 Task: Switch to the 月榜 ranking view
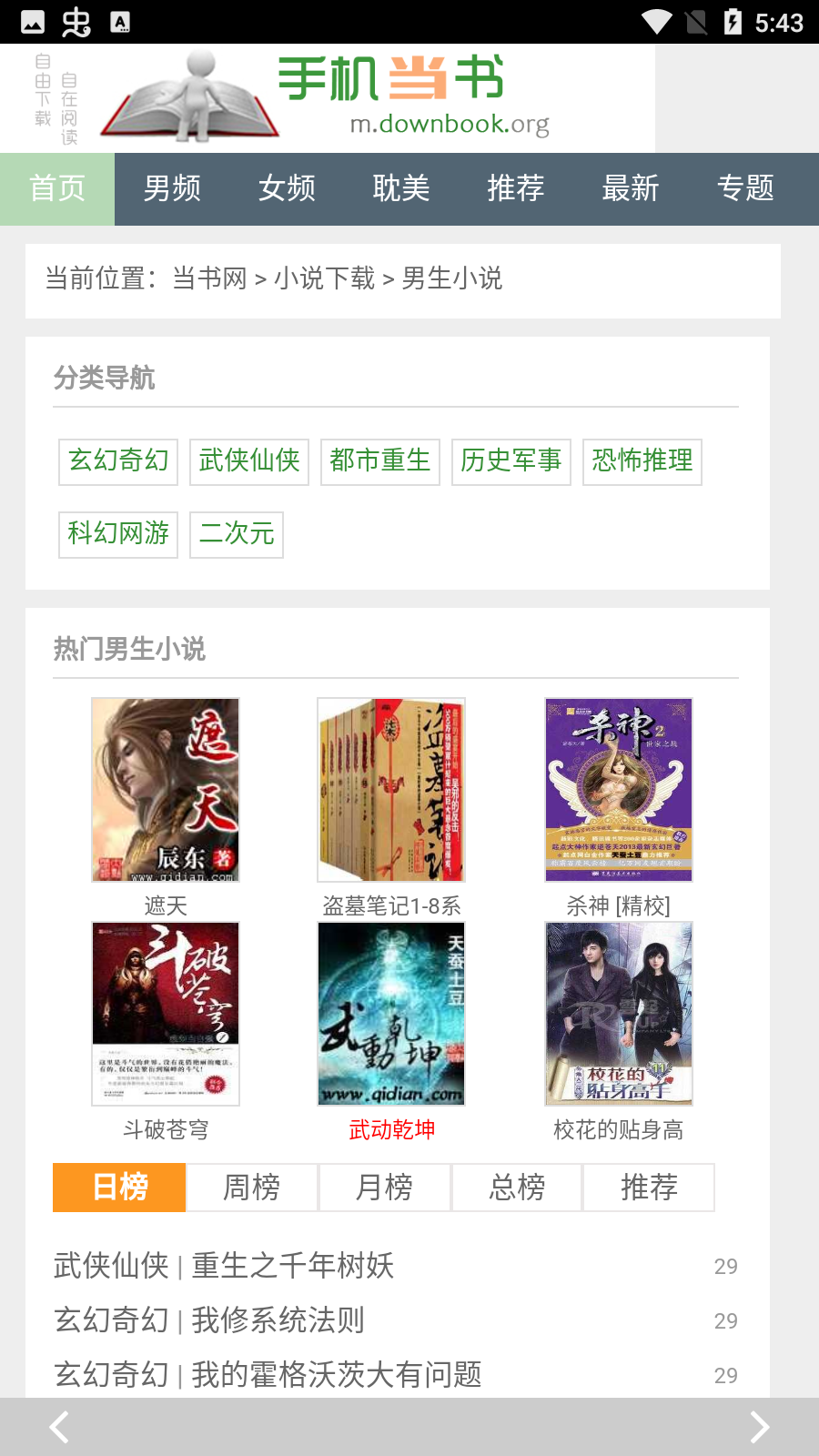384,1188
